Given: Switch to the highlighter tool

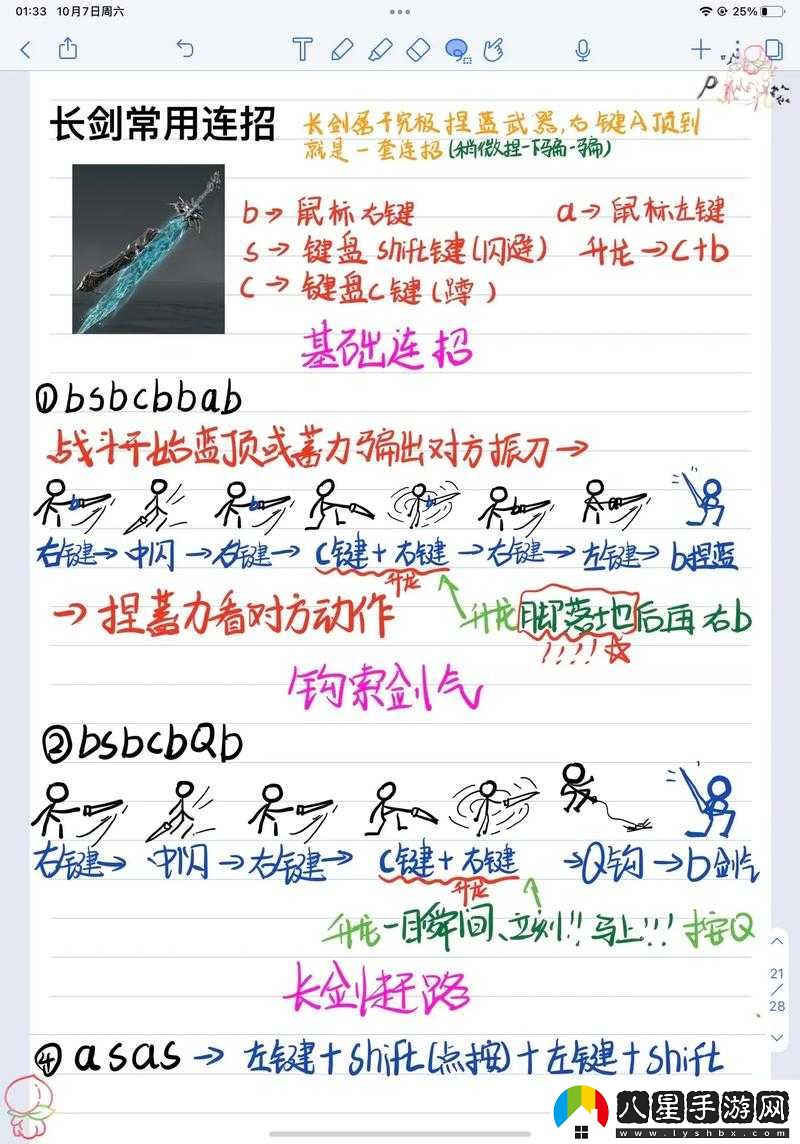Looking at the screenshot, I should (380, 49).
